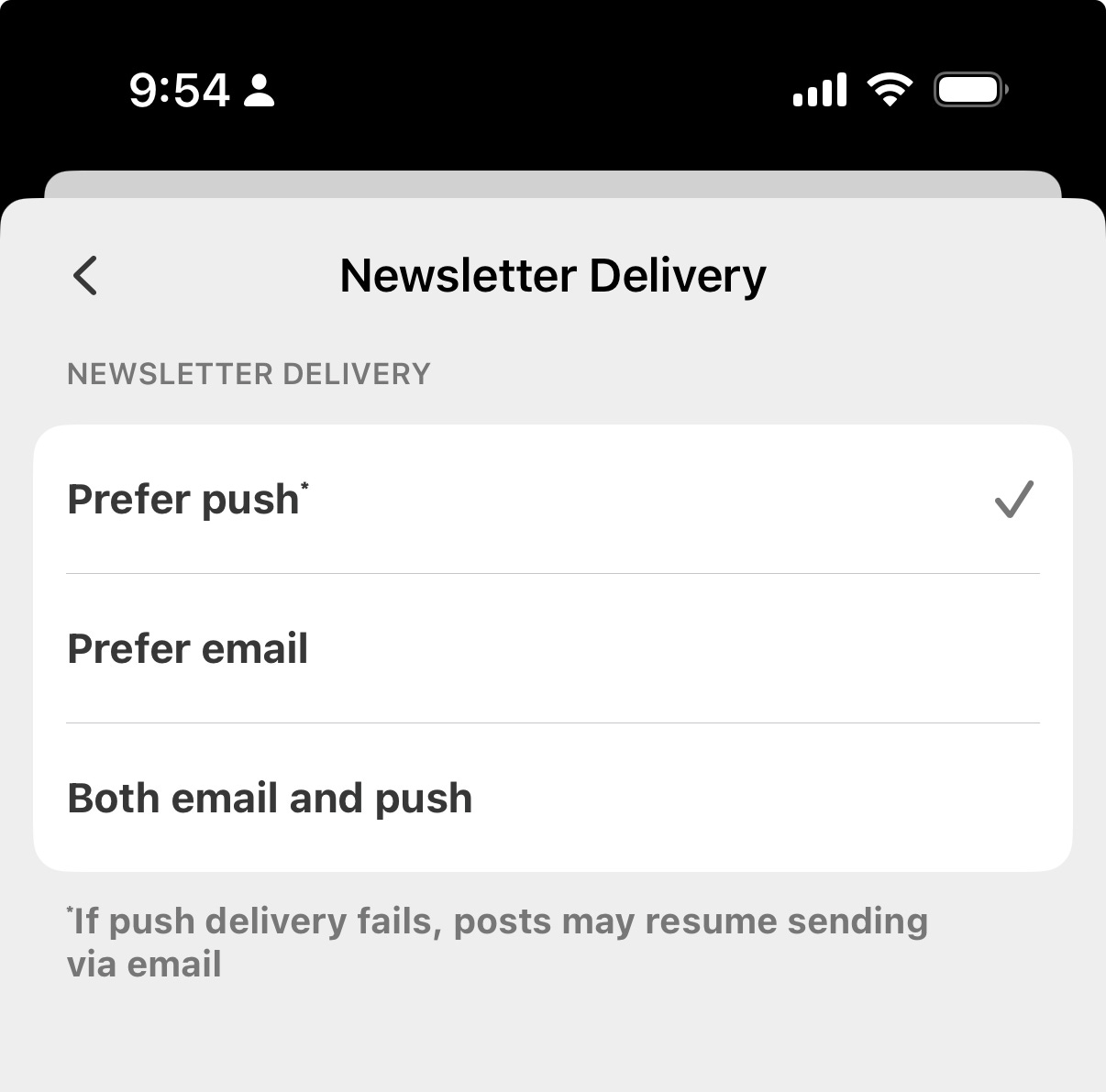
Task: Select Both email and push
Action: pyautogui.click(x=553, y=798)
